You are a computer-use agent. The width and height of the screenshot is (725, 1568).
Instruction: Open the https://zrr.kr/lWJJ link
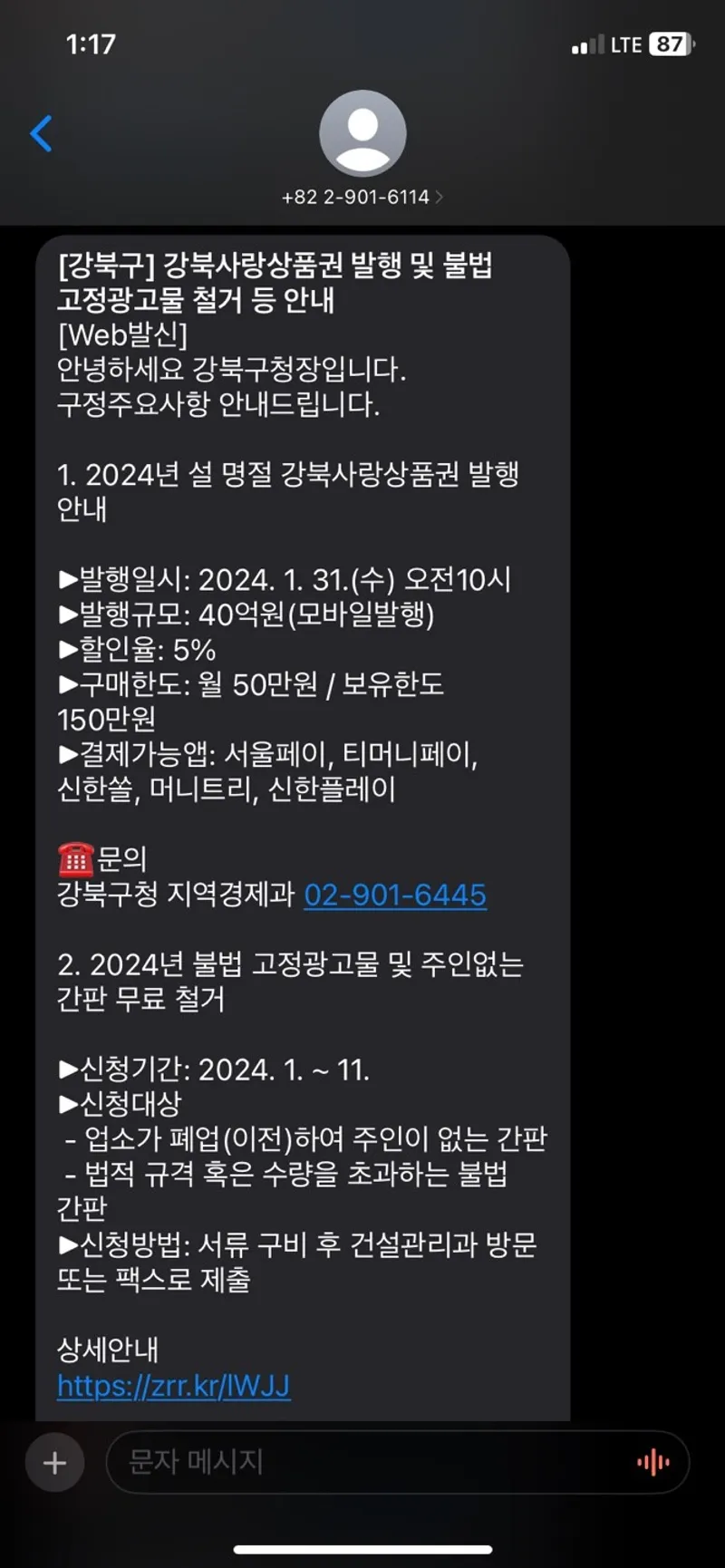tap(173, 1386)
